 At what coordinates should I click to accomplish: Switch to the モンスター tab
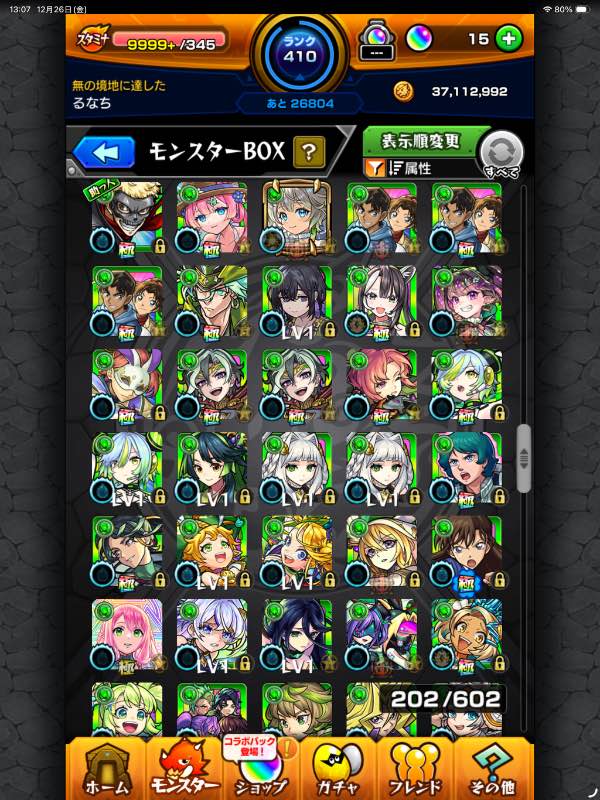[x=185, y=770]
